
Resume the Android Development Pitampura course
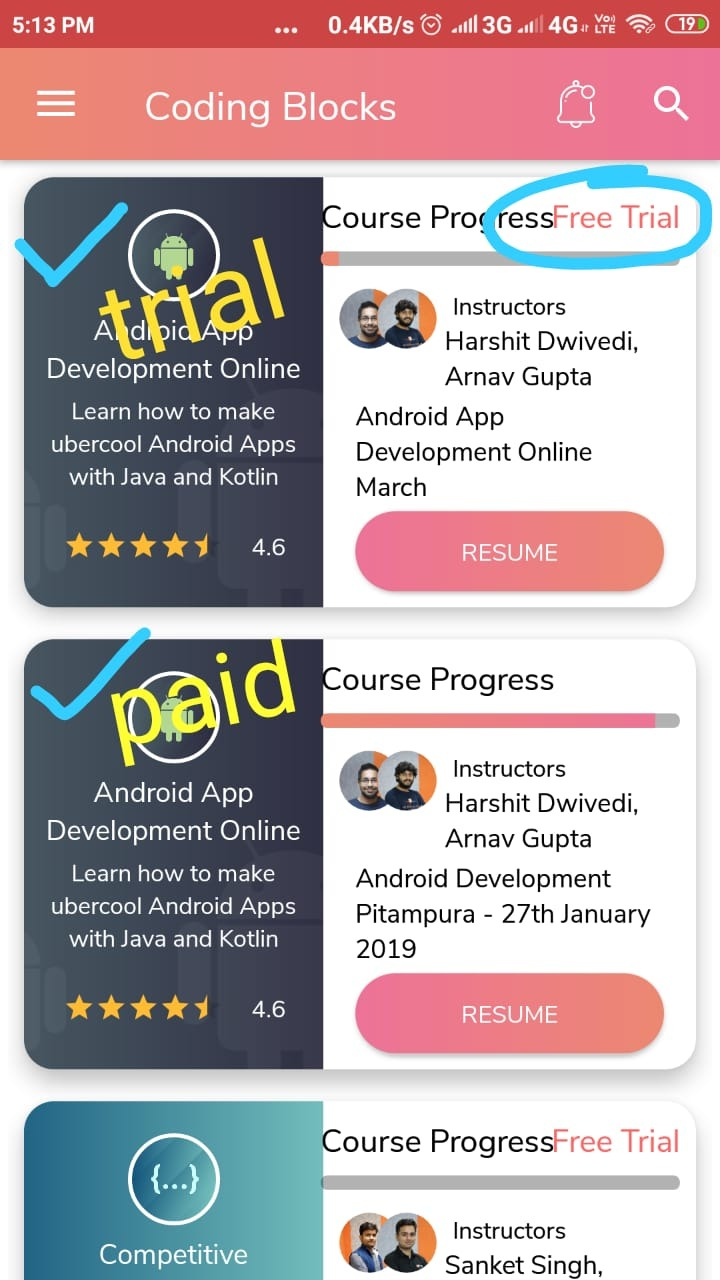(x=509, y=1014)
